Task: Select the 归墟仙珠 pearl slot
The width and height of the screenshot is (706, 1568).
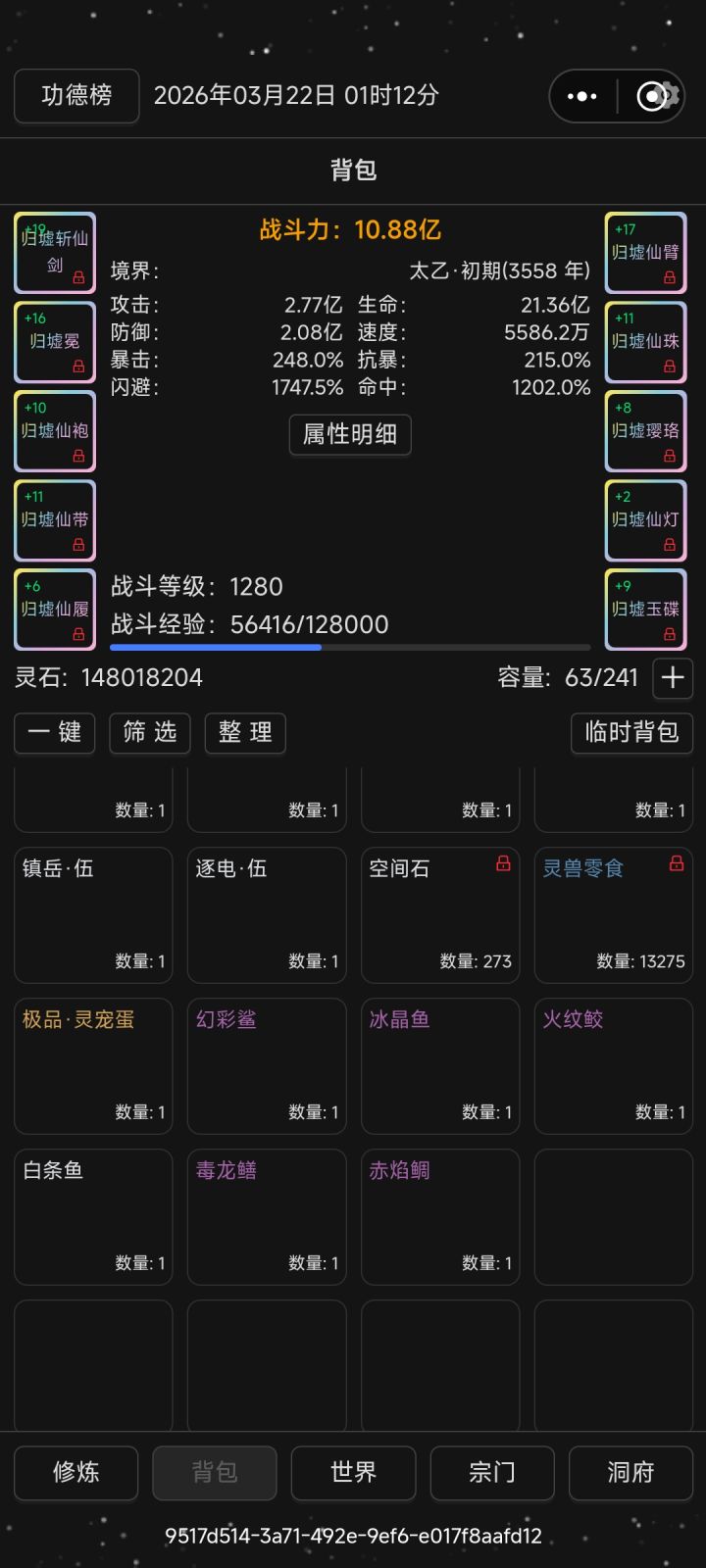Action: click(645, 343)
